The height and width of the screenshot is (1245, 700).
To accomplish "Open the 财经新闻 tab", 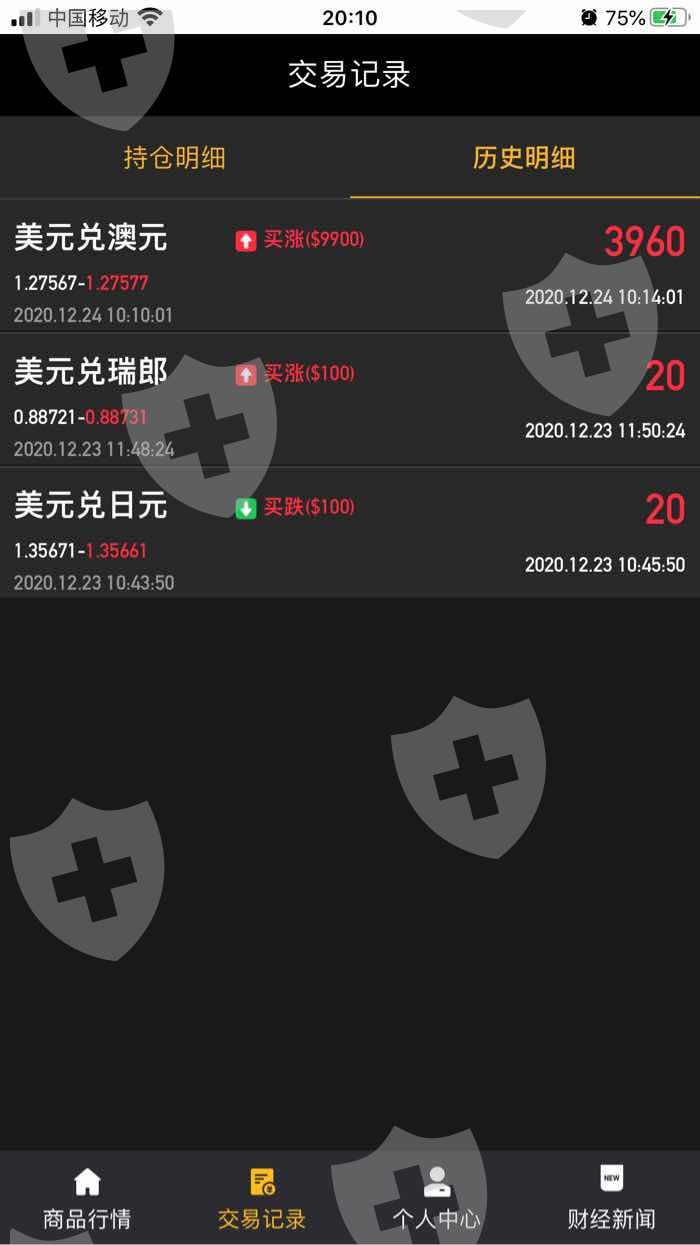I will click(612, 1198).
